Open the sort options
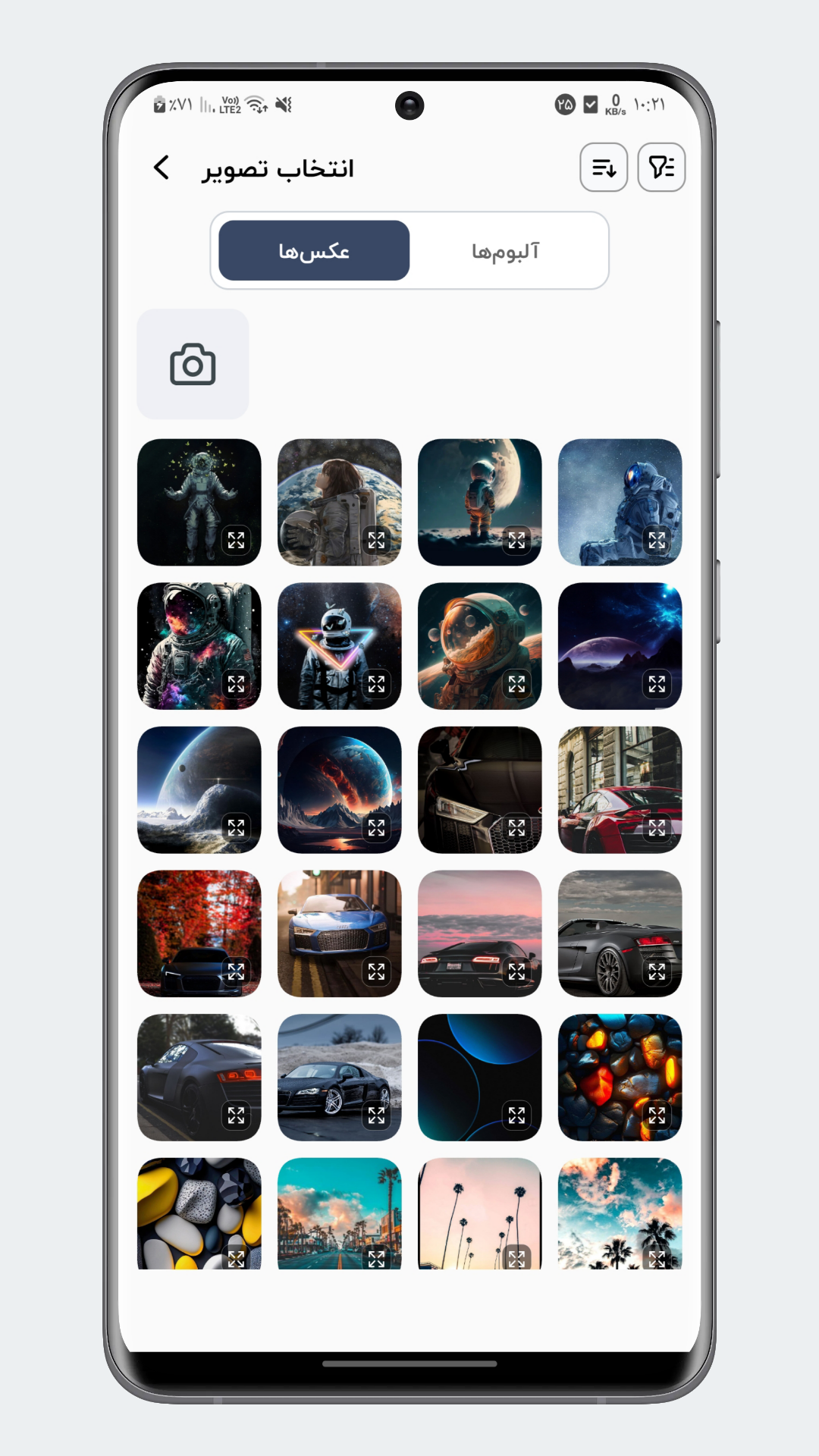The height and width of the screenshot is (1456, 819). coord(604,168)
